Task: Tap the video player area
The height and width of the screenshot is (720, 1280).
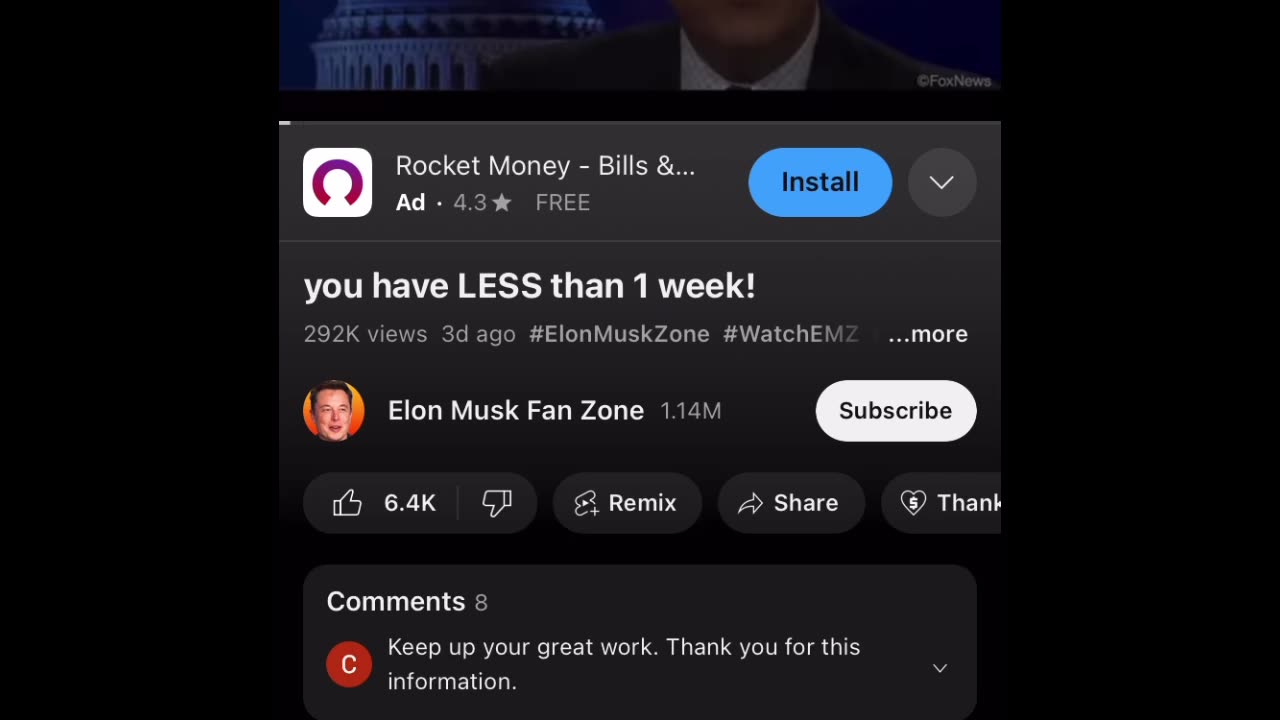Action: click(x=640, y=45)
